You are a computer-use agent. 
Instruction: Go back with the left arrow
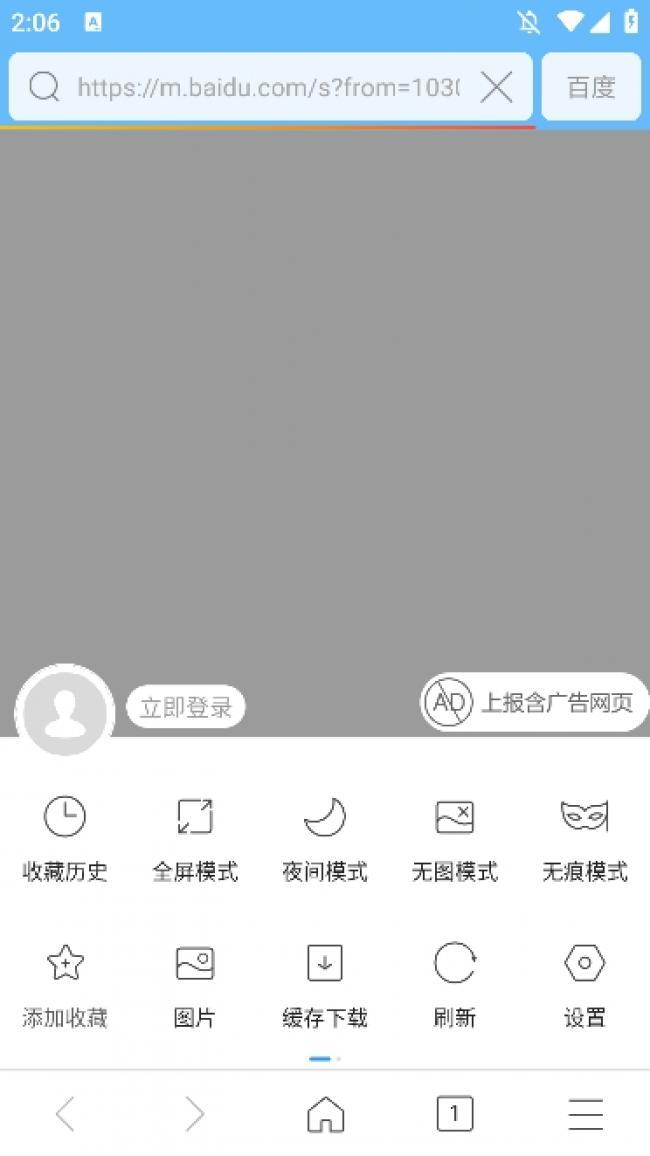pyautogui.click(x=65, y=1113)
